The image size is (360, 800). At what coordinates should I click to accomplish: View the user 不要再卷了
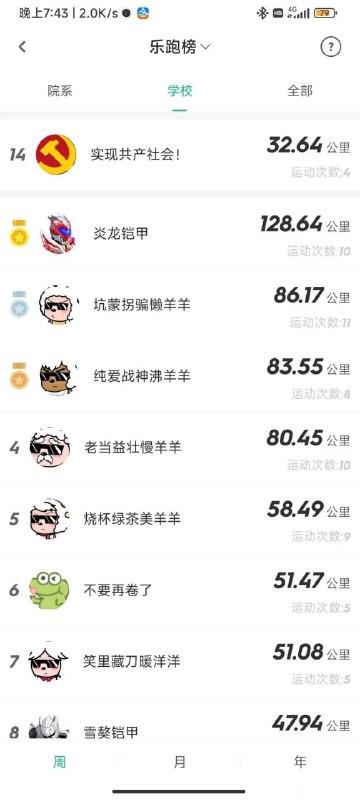tap(180, 591)
